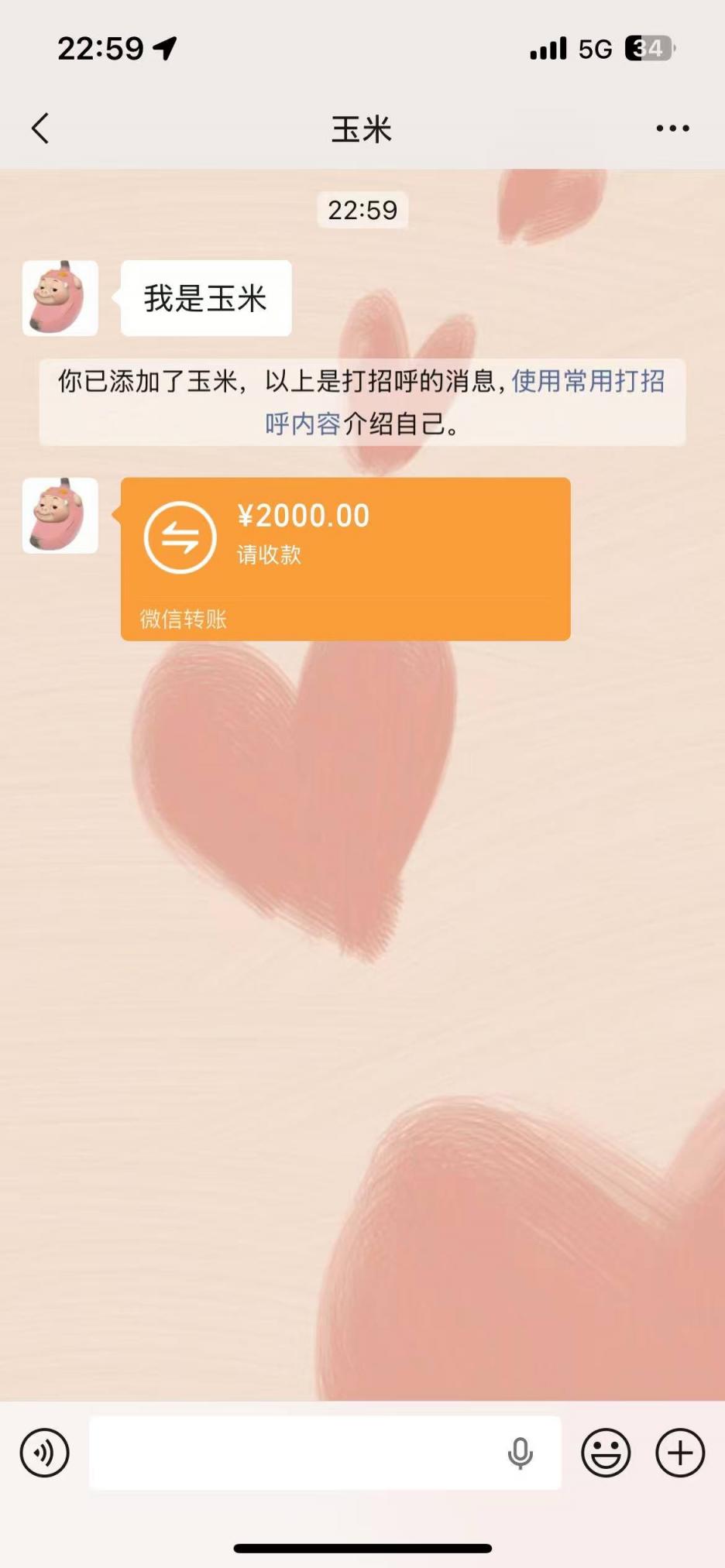Viewport: 725px width, 1568px height.
Task: Focus the message input field
Action: click(294, 1452)
